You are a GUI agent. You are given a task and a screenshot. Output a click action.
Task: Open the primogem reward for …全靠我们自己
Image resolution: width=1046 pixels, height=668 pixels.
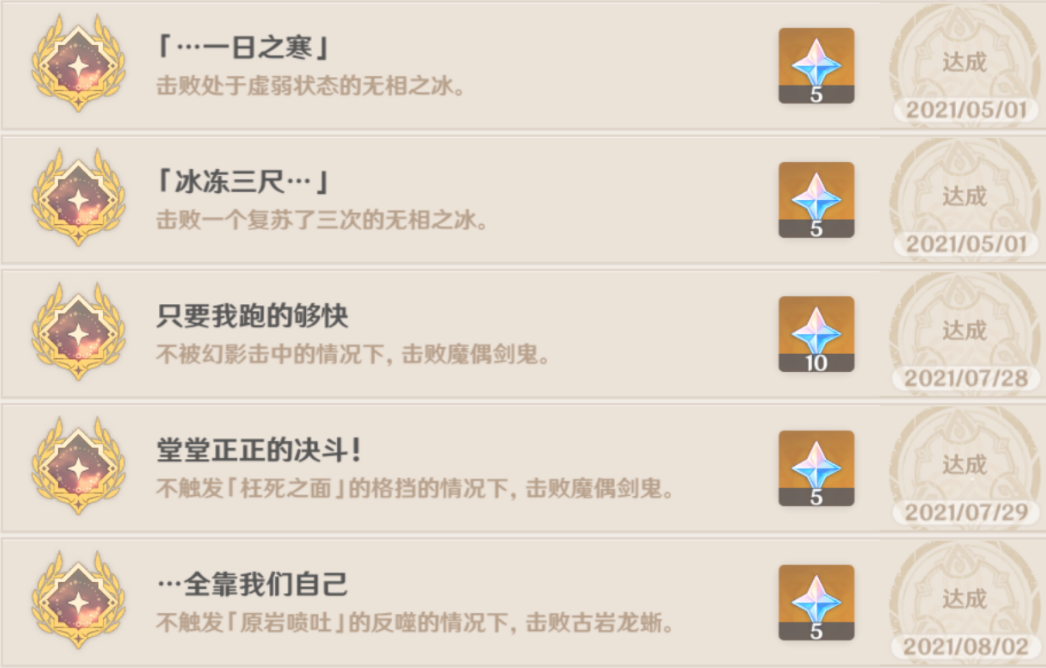coord(816,601)
